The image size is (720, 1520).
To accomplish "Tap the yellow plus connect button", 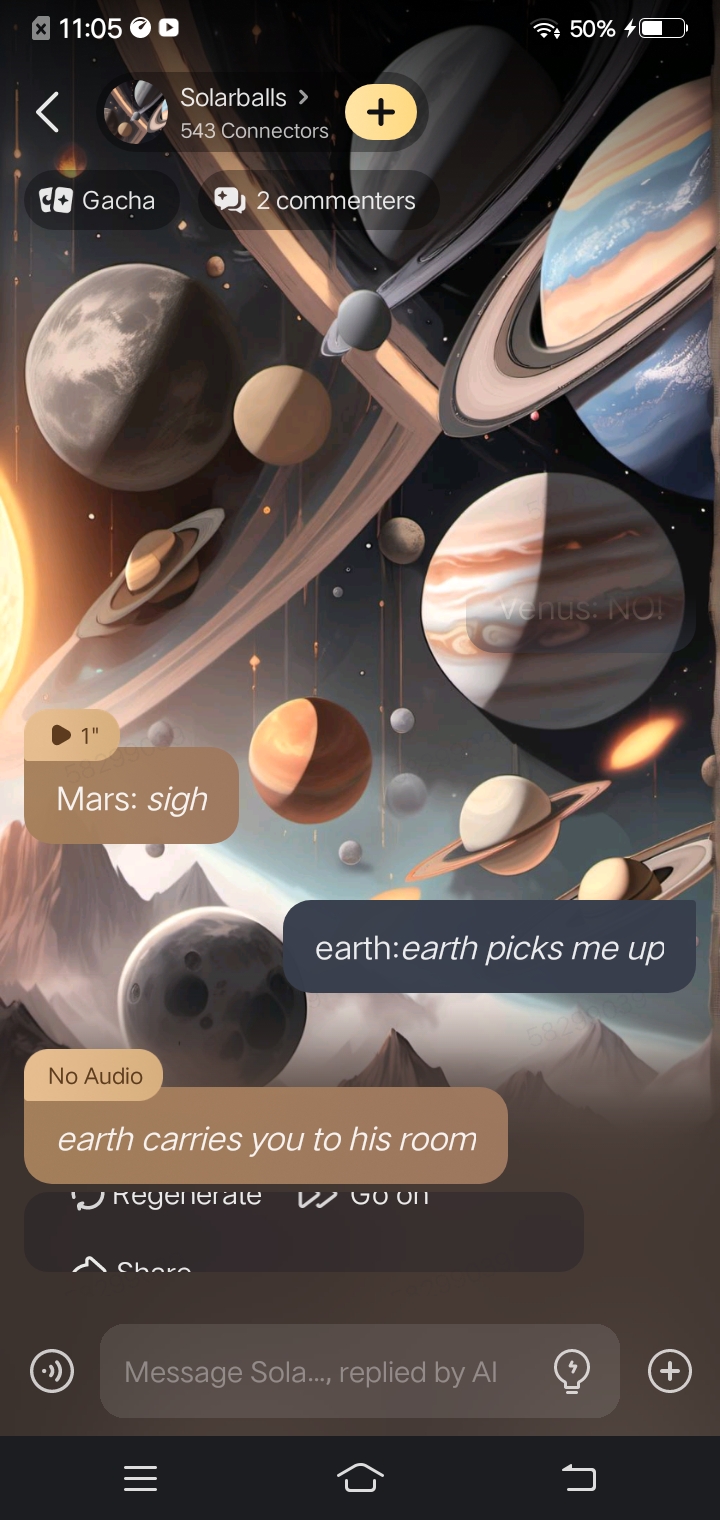I will [x=381, y=112].
